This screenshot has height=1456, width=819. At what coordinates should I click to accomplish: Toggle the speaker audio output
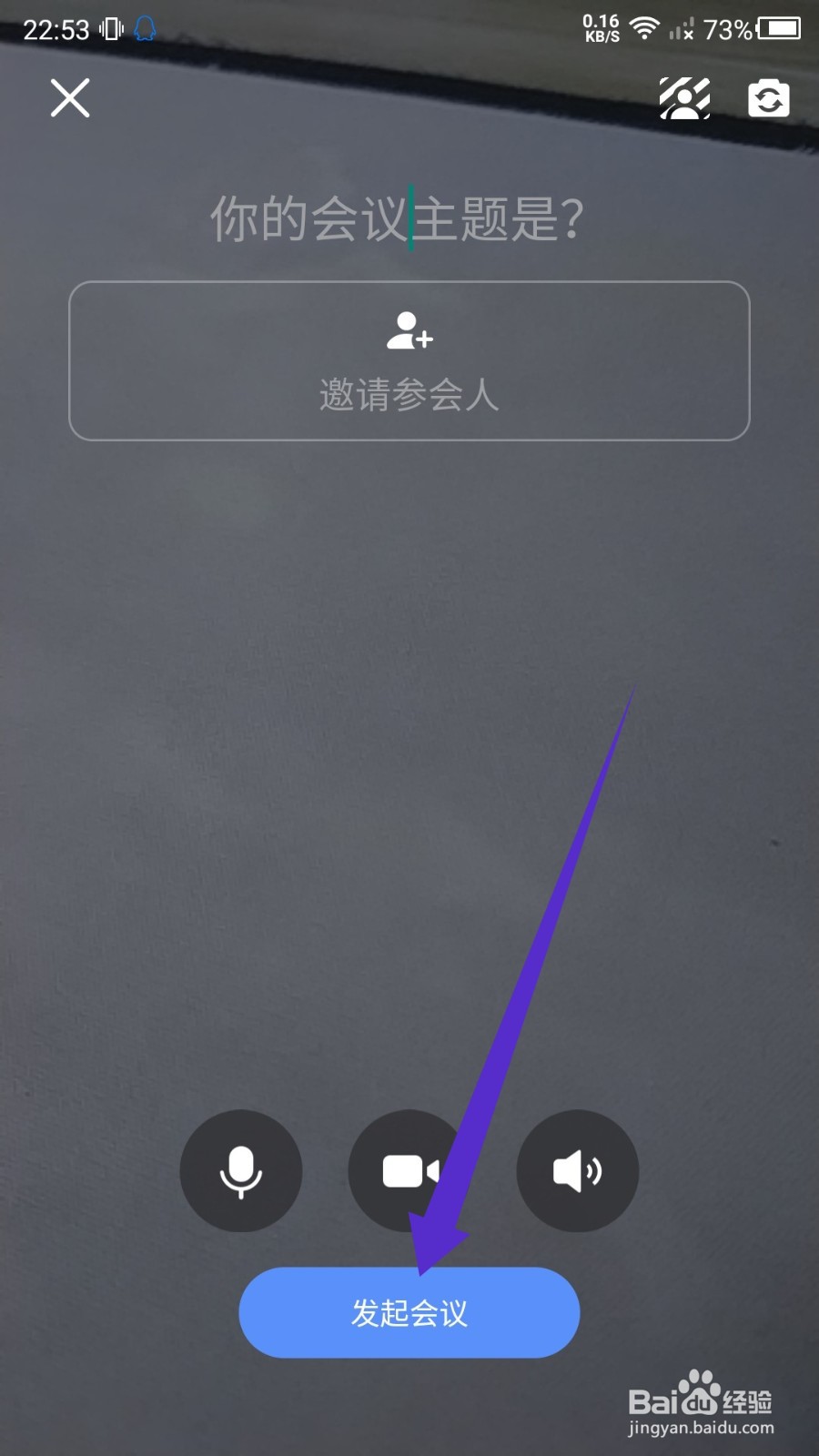578,1172
